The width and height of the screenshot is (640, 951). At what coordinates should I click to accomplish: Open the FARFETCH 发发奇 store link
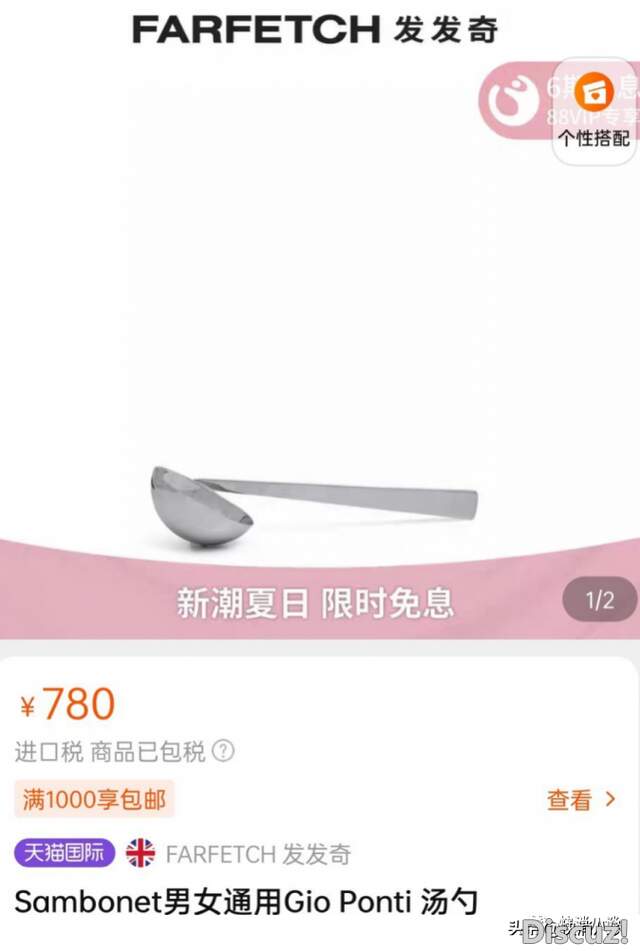[x=258, y=854]
